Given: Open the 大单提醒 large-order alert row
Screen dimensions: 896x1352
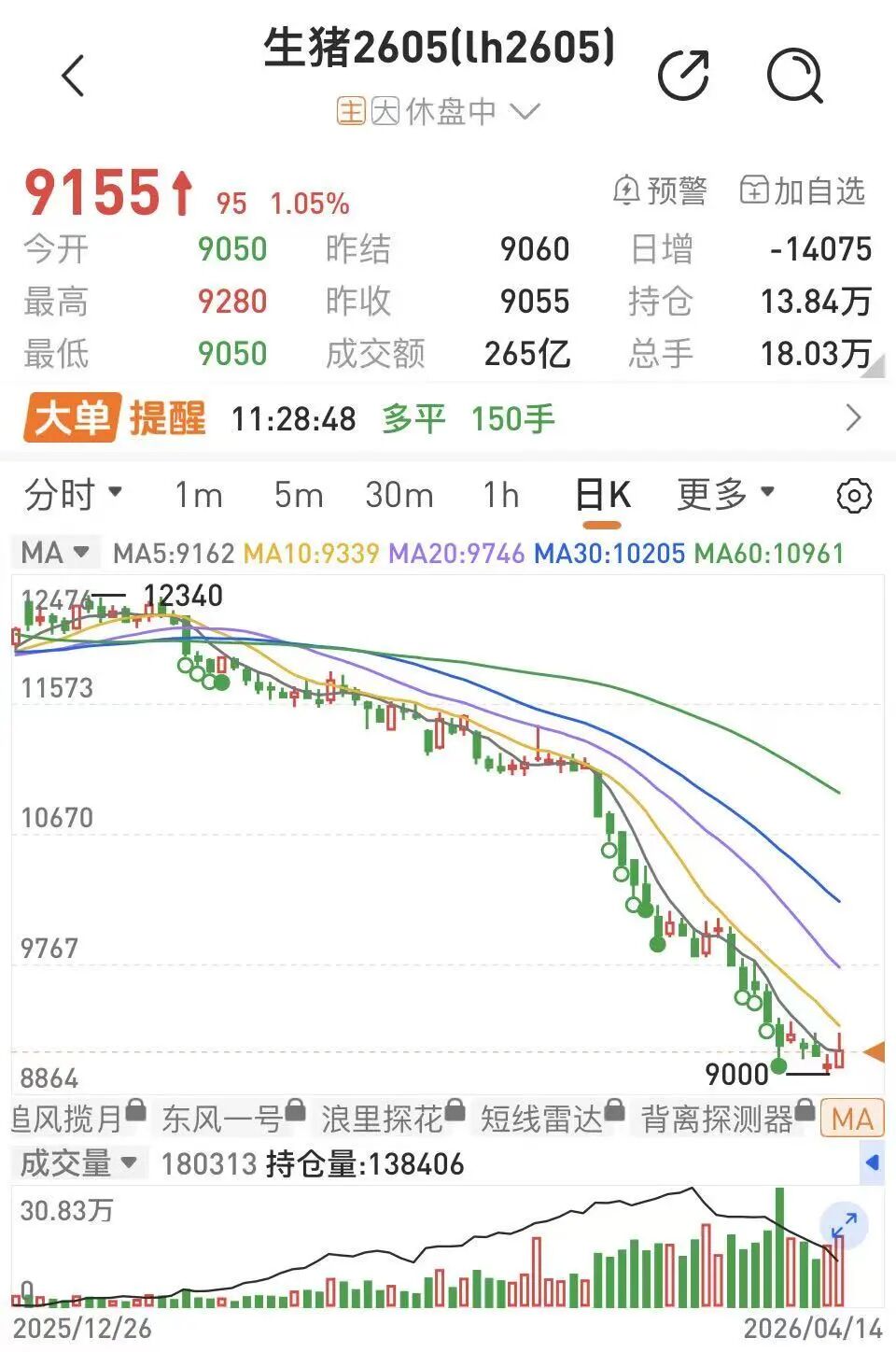Looking at the screenshot, I should (x=448, y=418).
